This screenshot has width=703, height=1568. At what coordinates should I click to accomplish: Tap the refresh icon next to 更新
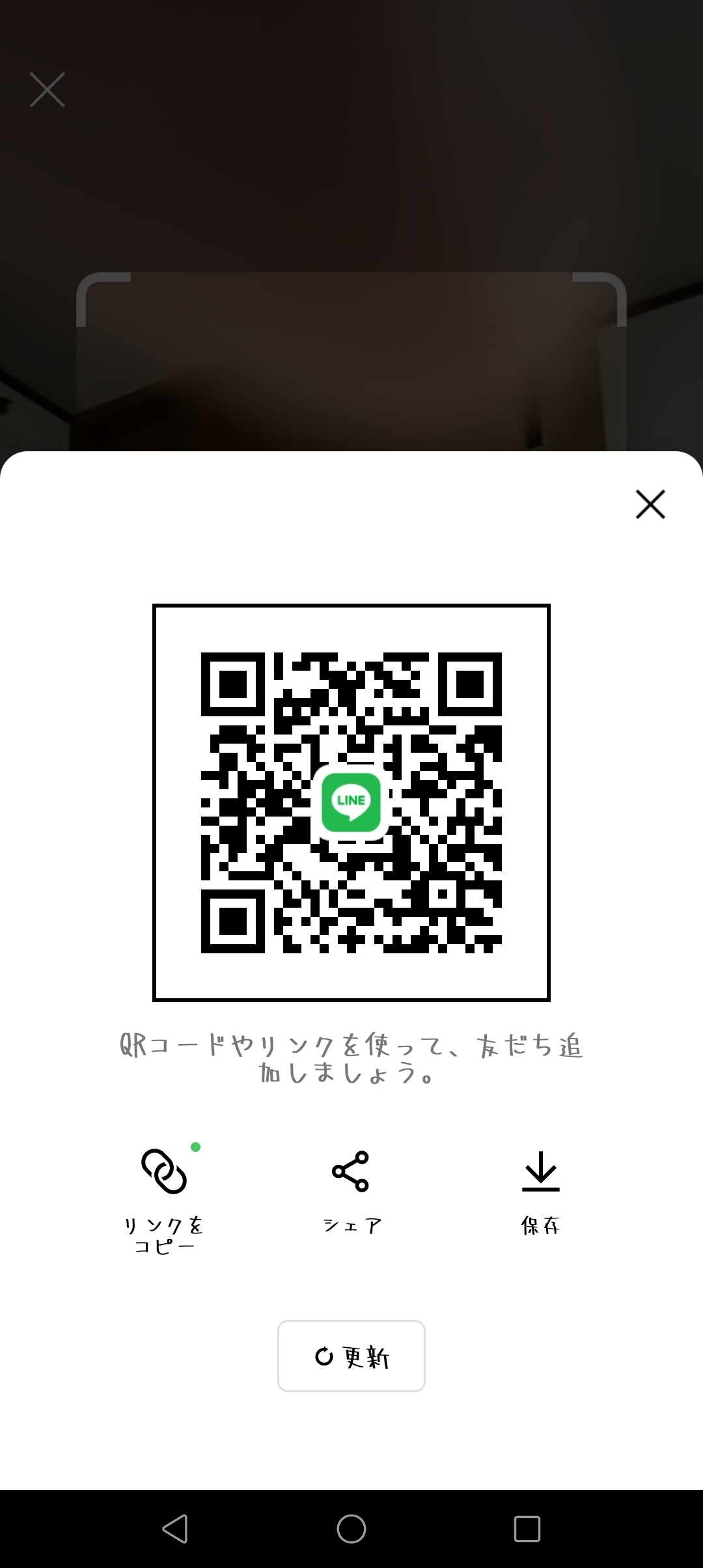pos(324,1356)
